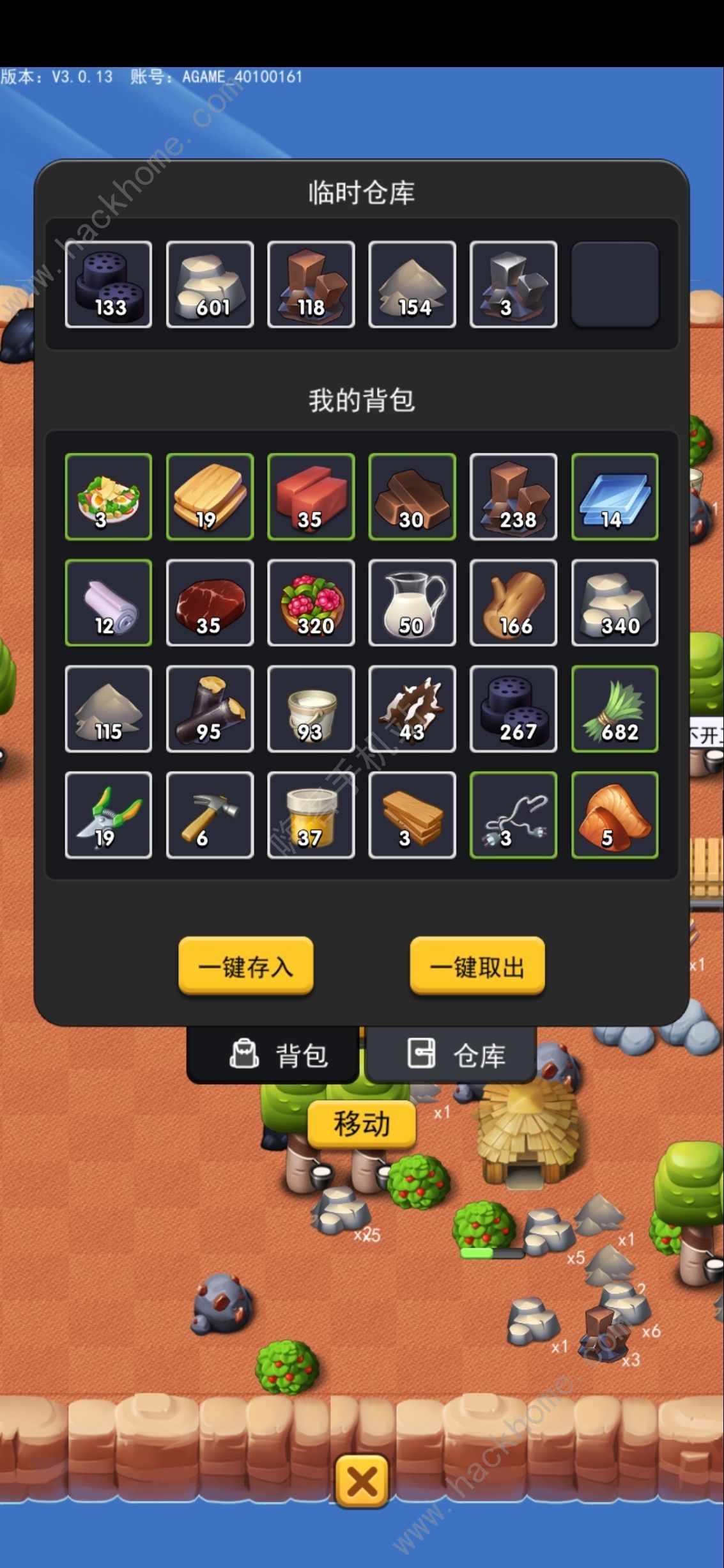The image size is (724, 1568).
Task: Choose the honey jar with 37
Action: click(x=311, y=815)
